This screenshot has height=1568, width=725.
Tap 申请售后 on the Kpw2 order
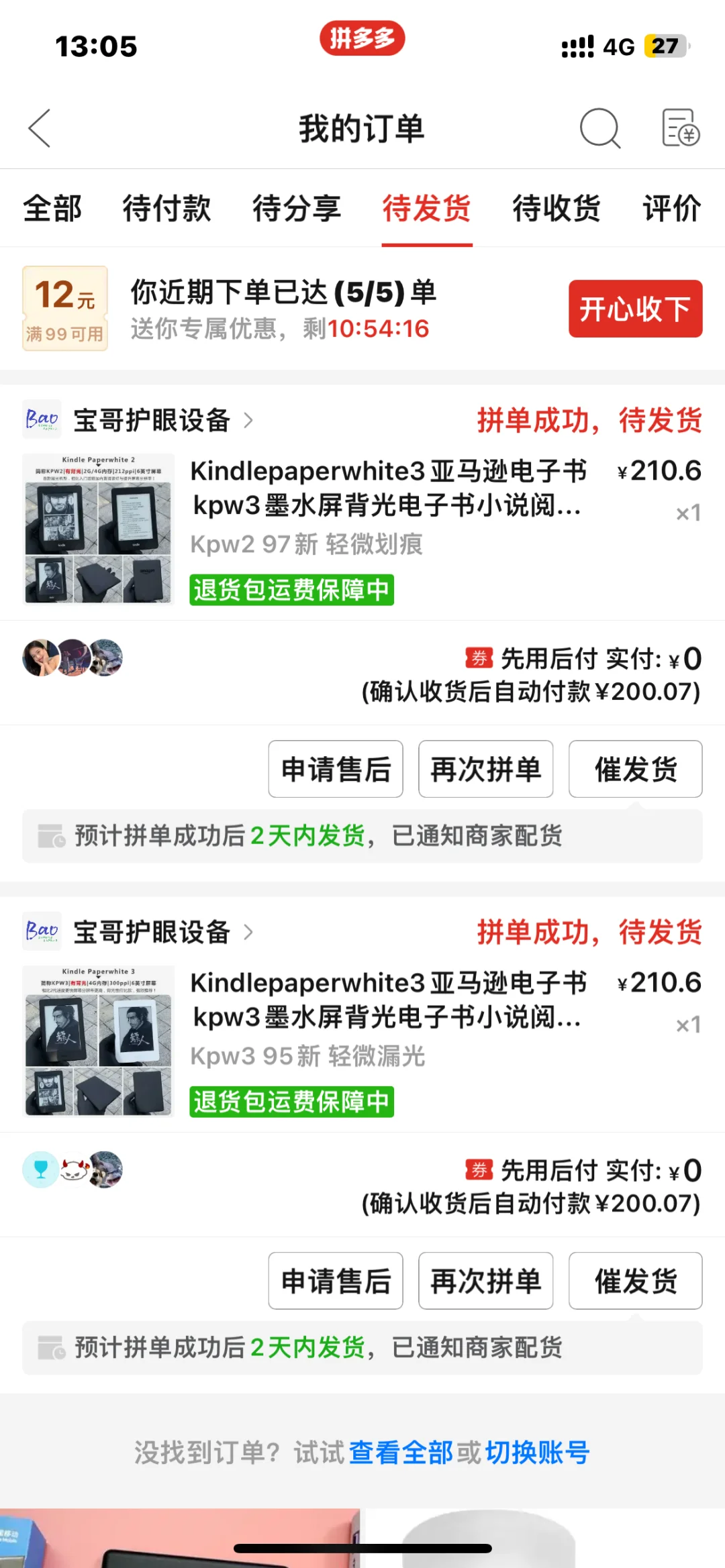(336, 769)
